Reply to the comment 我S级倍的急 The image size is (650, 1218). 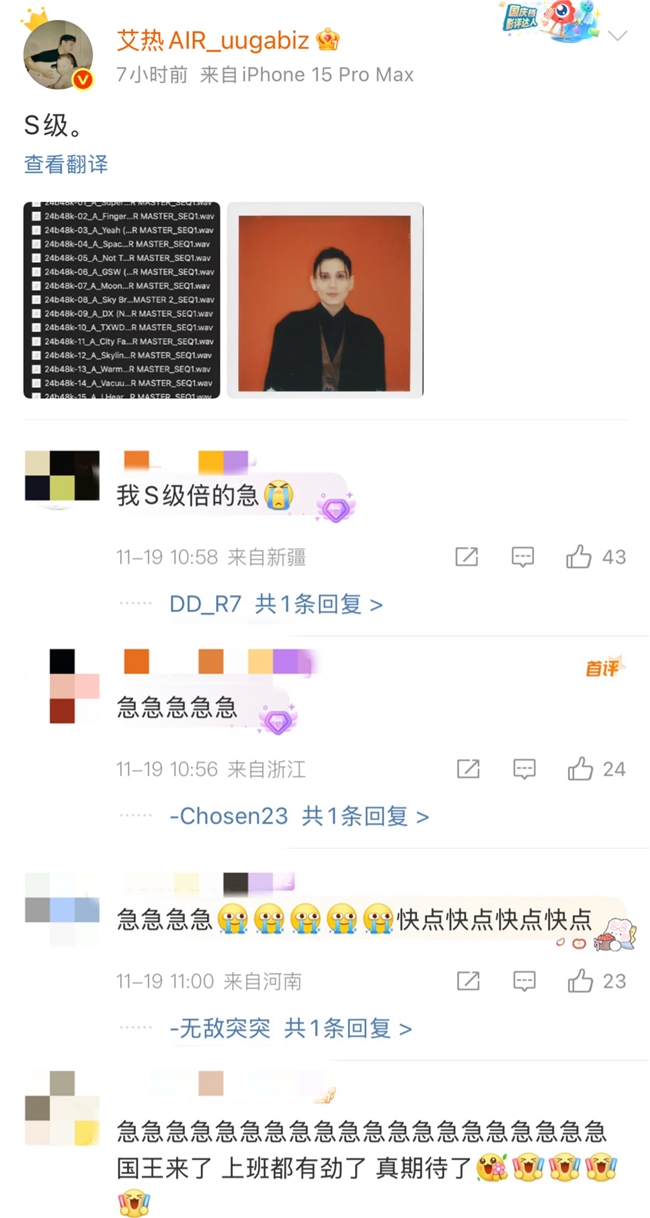pyautogui.click(x=523, y=557)
